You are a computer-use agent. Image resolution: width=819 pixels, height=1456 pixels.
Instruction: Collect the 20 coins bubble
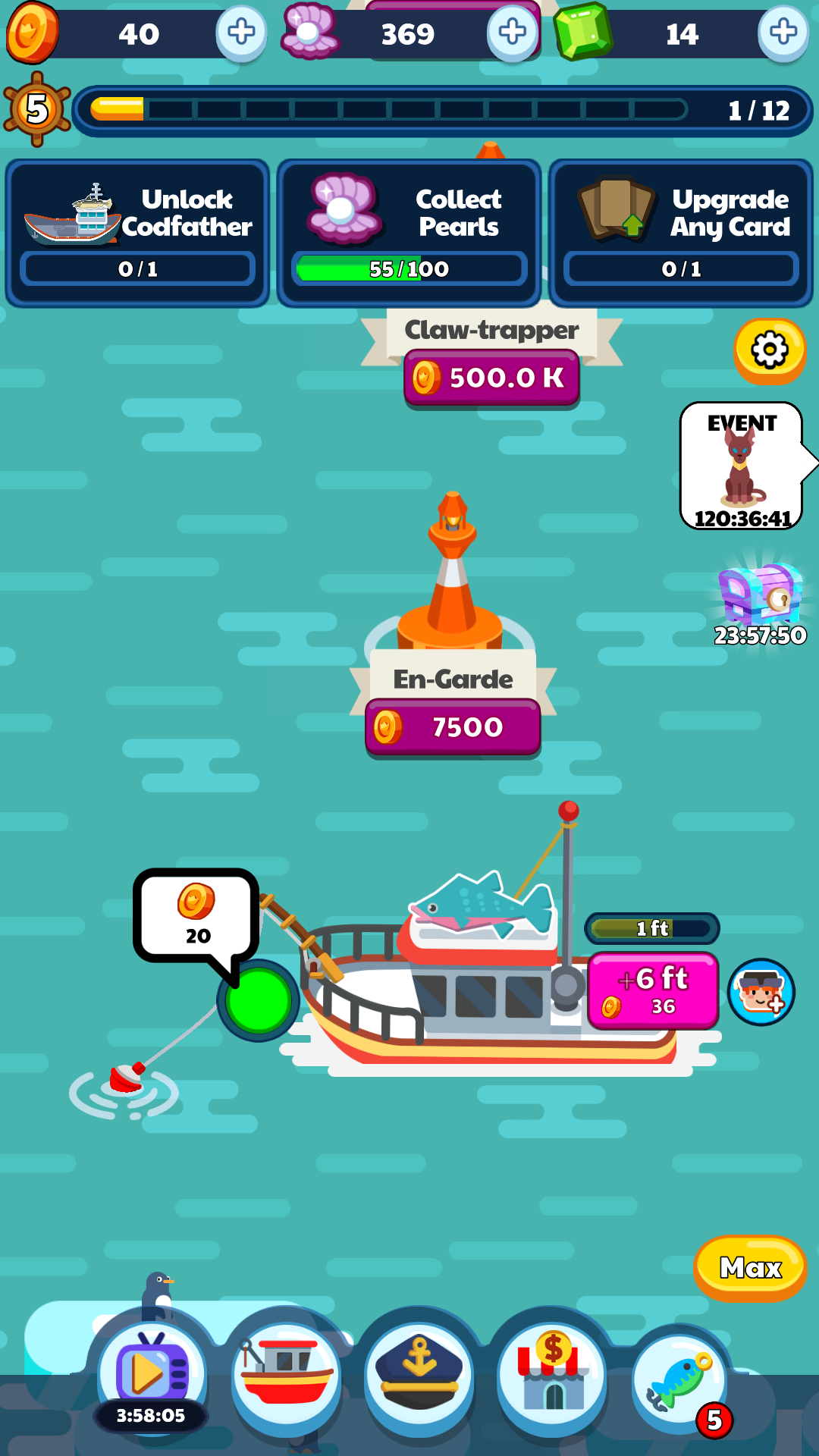[196, 915]
